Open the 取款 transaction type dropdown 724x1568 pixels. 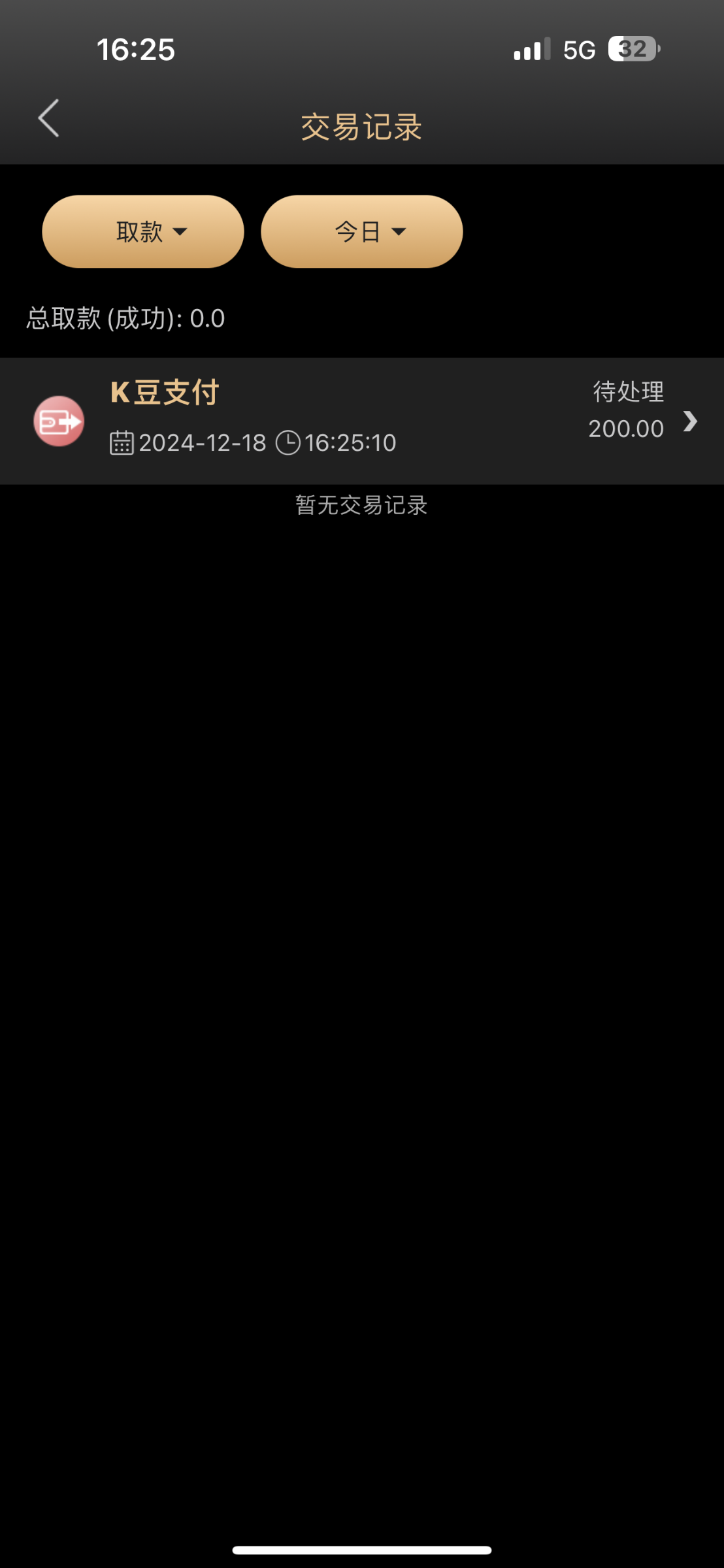click(143, 232)
